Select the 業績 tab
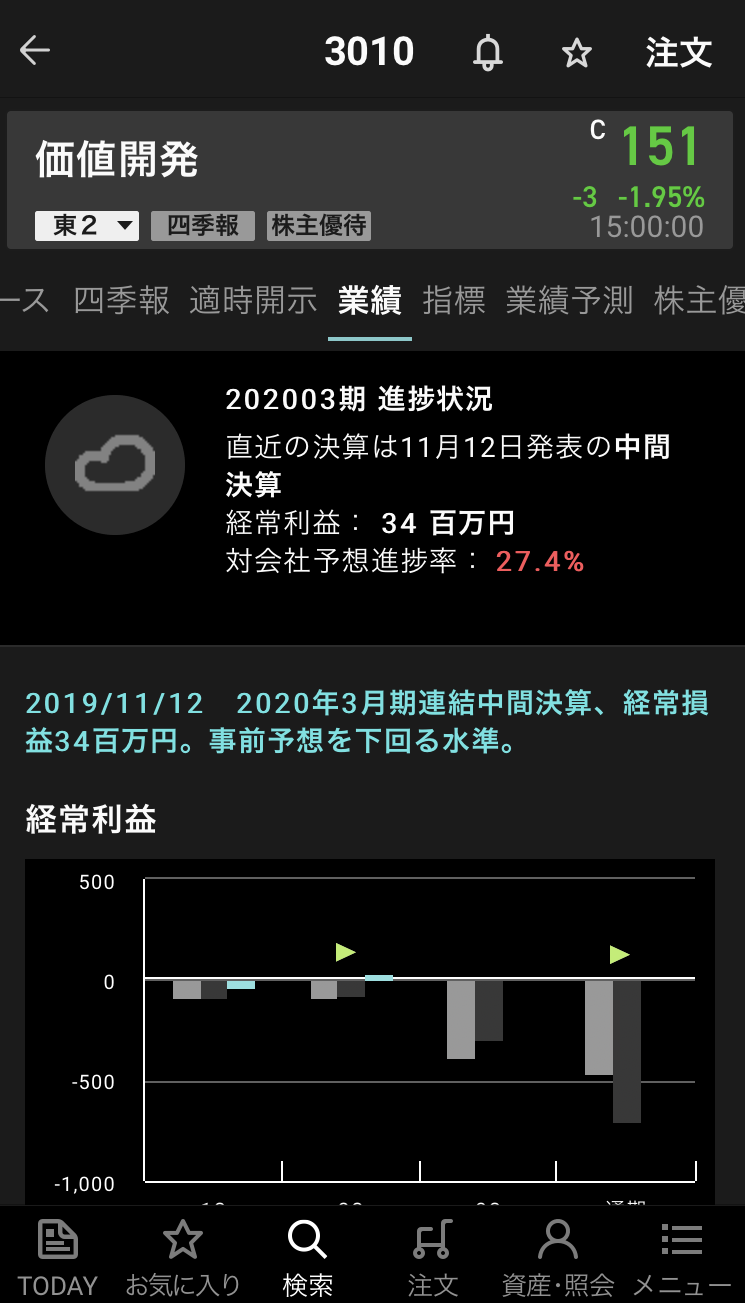Screen dimensions: 745x1303 [370, 300]
